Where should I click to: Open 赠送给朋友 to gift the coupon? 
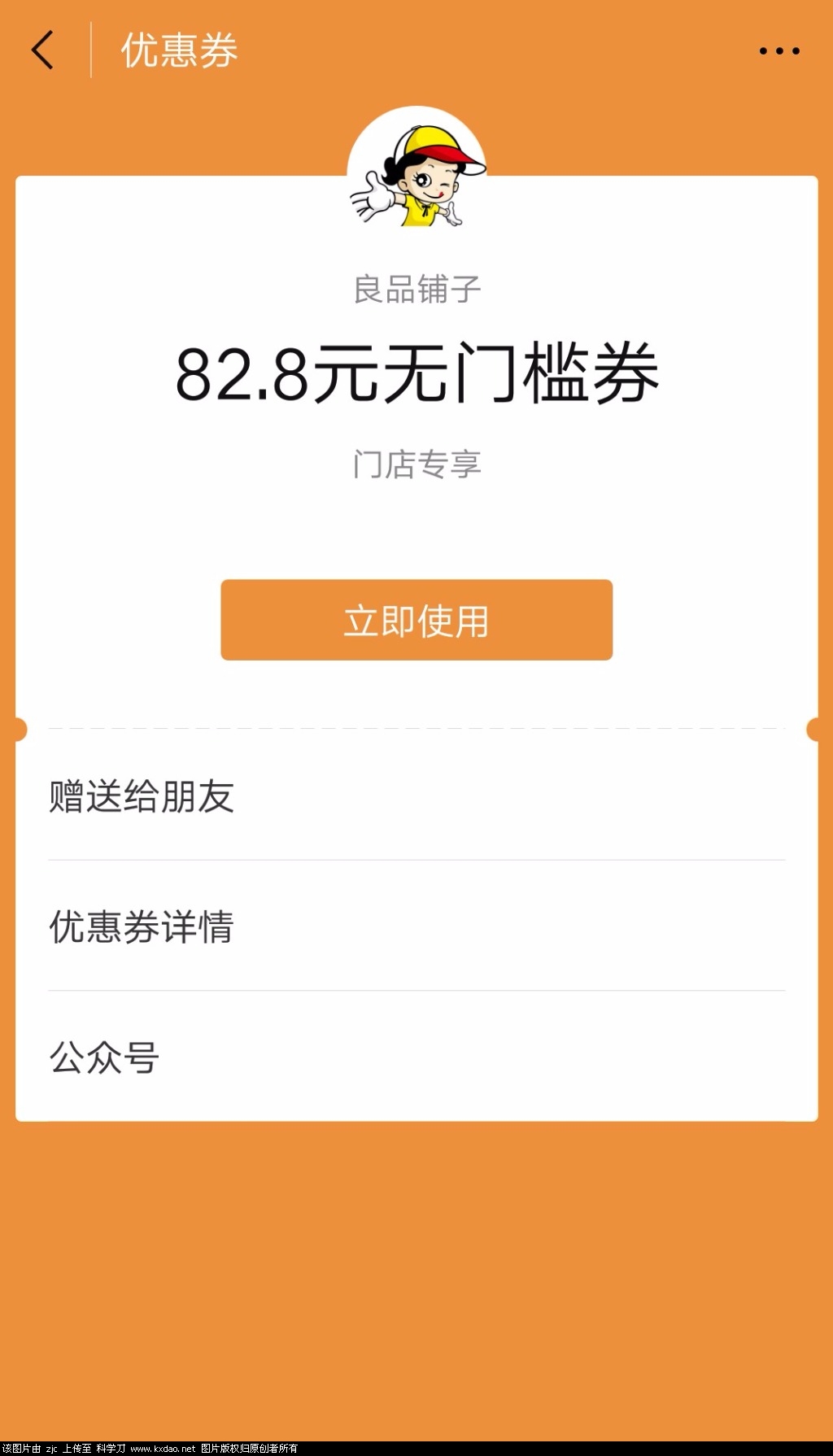point(142,799)
